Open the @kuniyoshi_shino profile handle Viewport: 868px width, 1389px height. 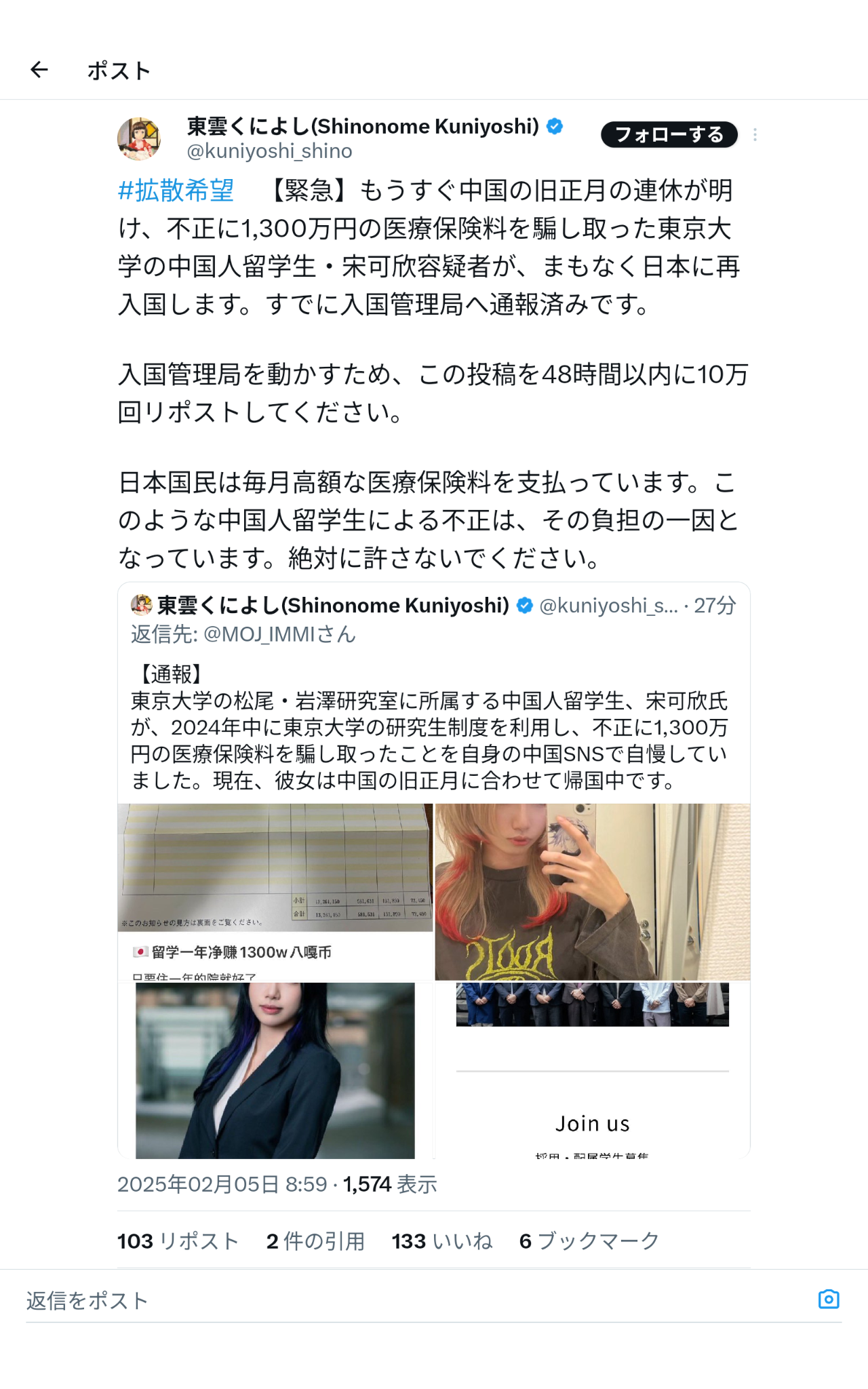(269, 151)
